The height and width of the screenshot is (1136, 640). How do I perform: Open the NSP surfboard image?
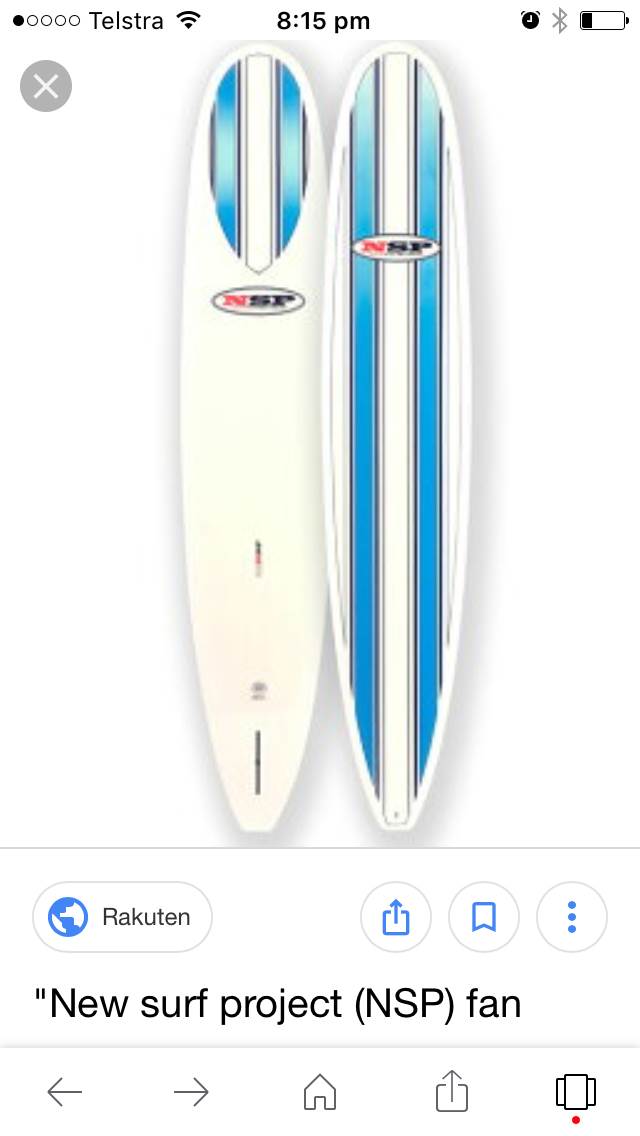click(325, 440)
